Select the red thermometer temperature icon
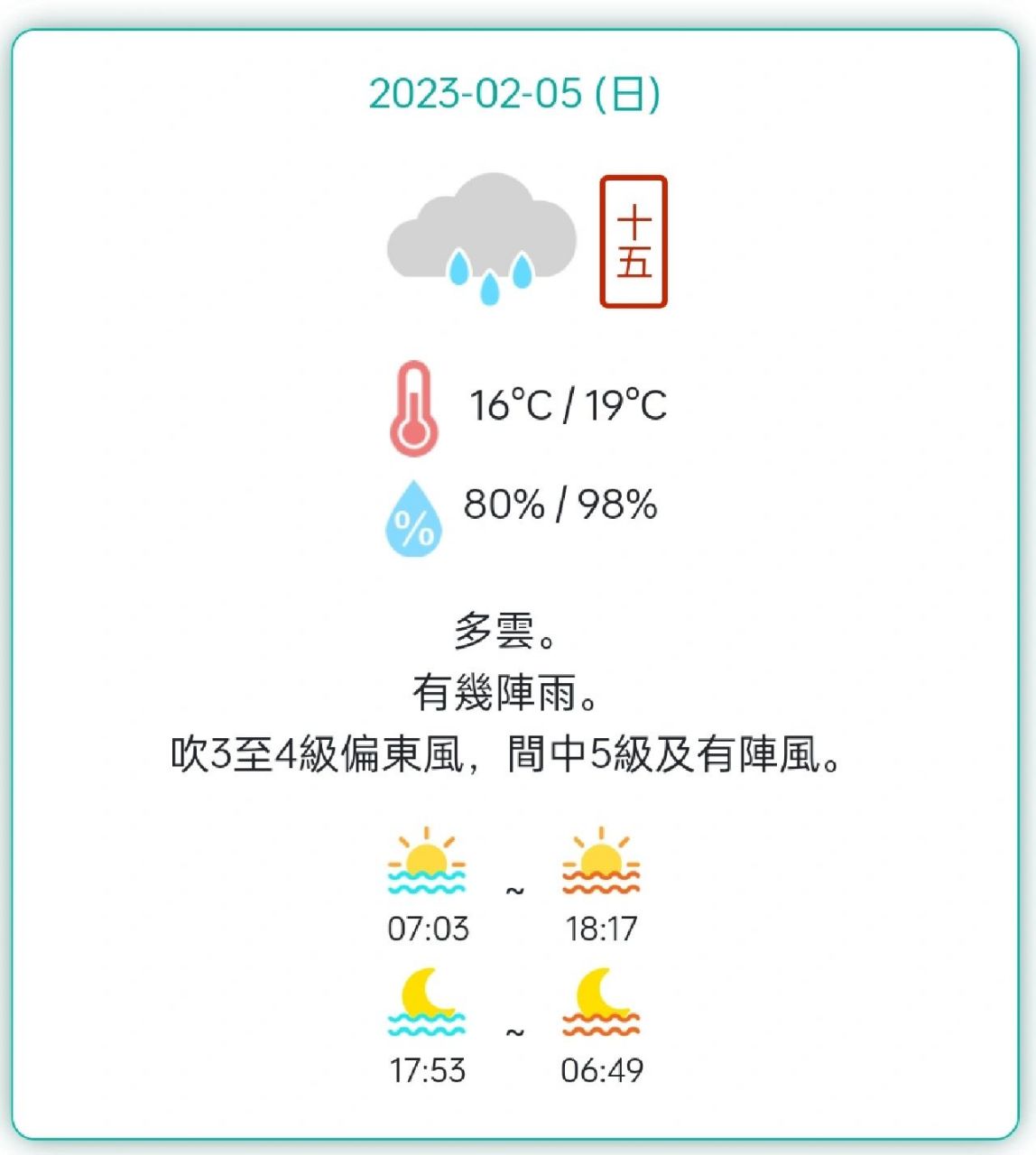 tap(415, 409)
